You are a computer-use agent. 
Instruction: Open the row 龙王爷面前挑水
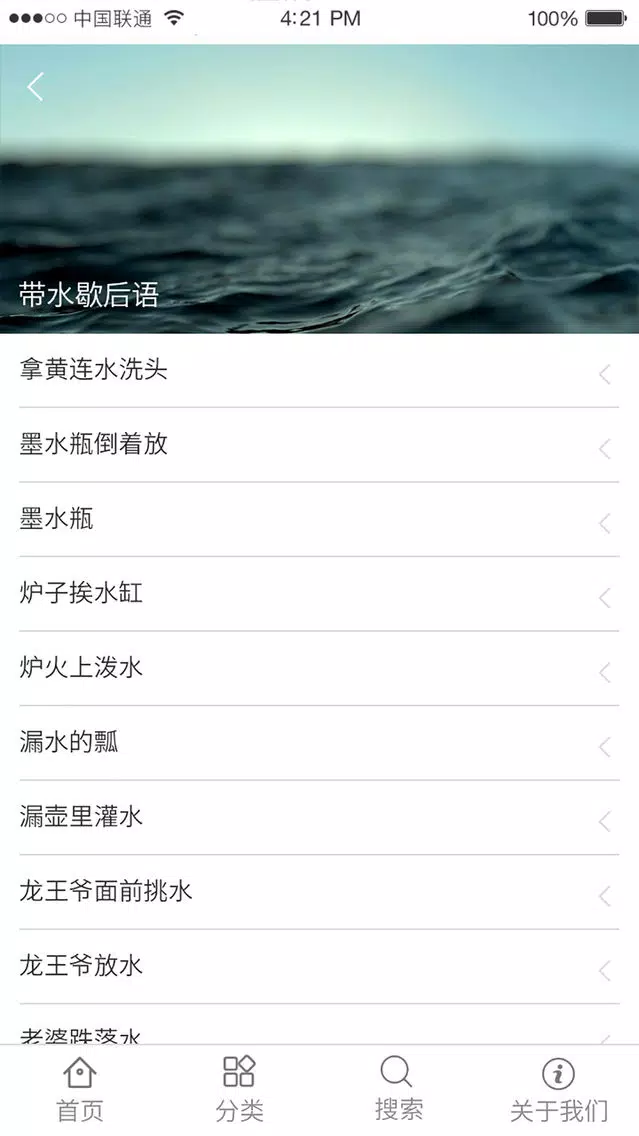click(320, 893)
